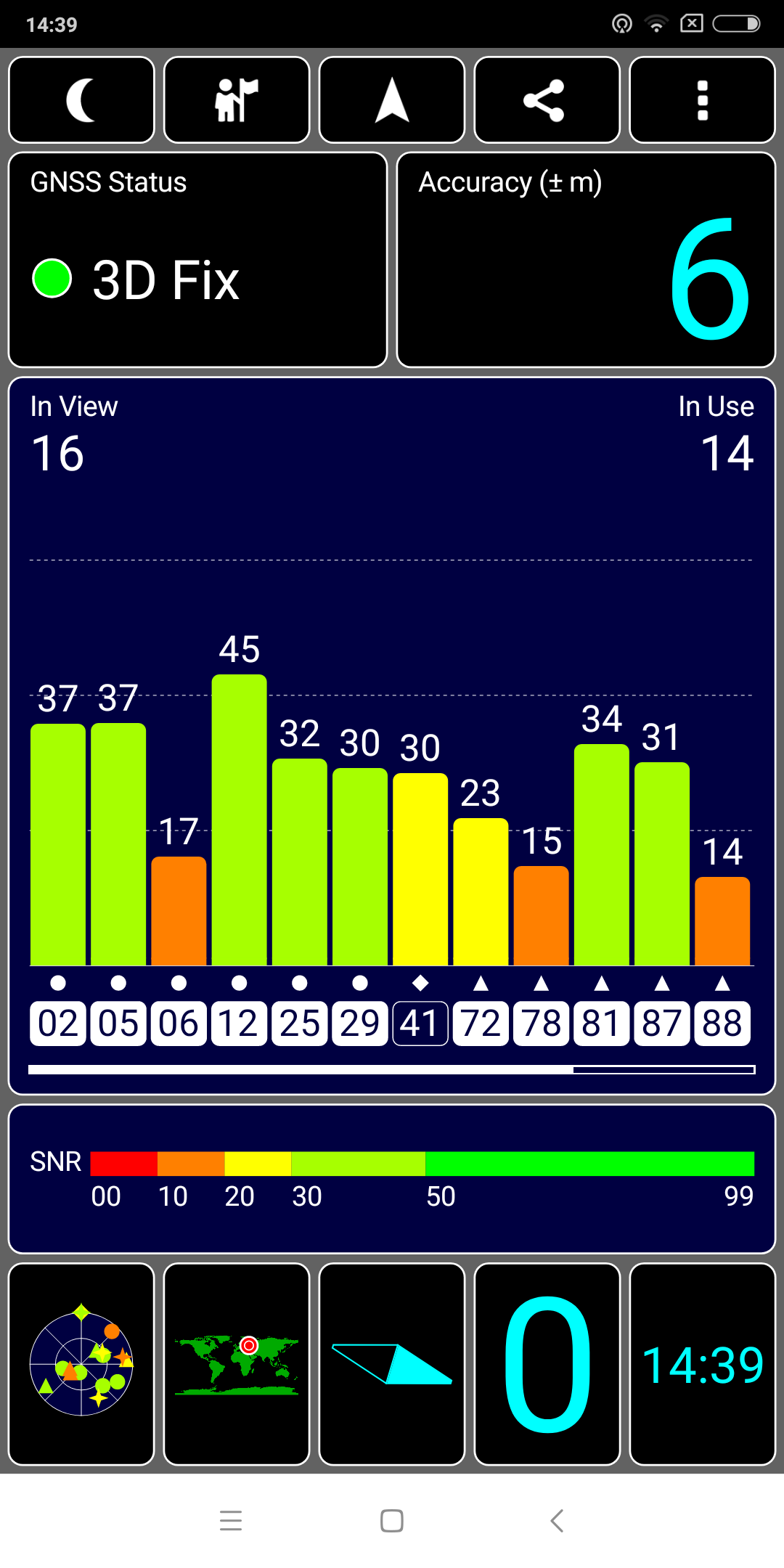Viewport: 784px width, 1568px height.
Task: Go to the home screen
Action: (x=392, y=1520)
